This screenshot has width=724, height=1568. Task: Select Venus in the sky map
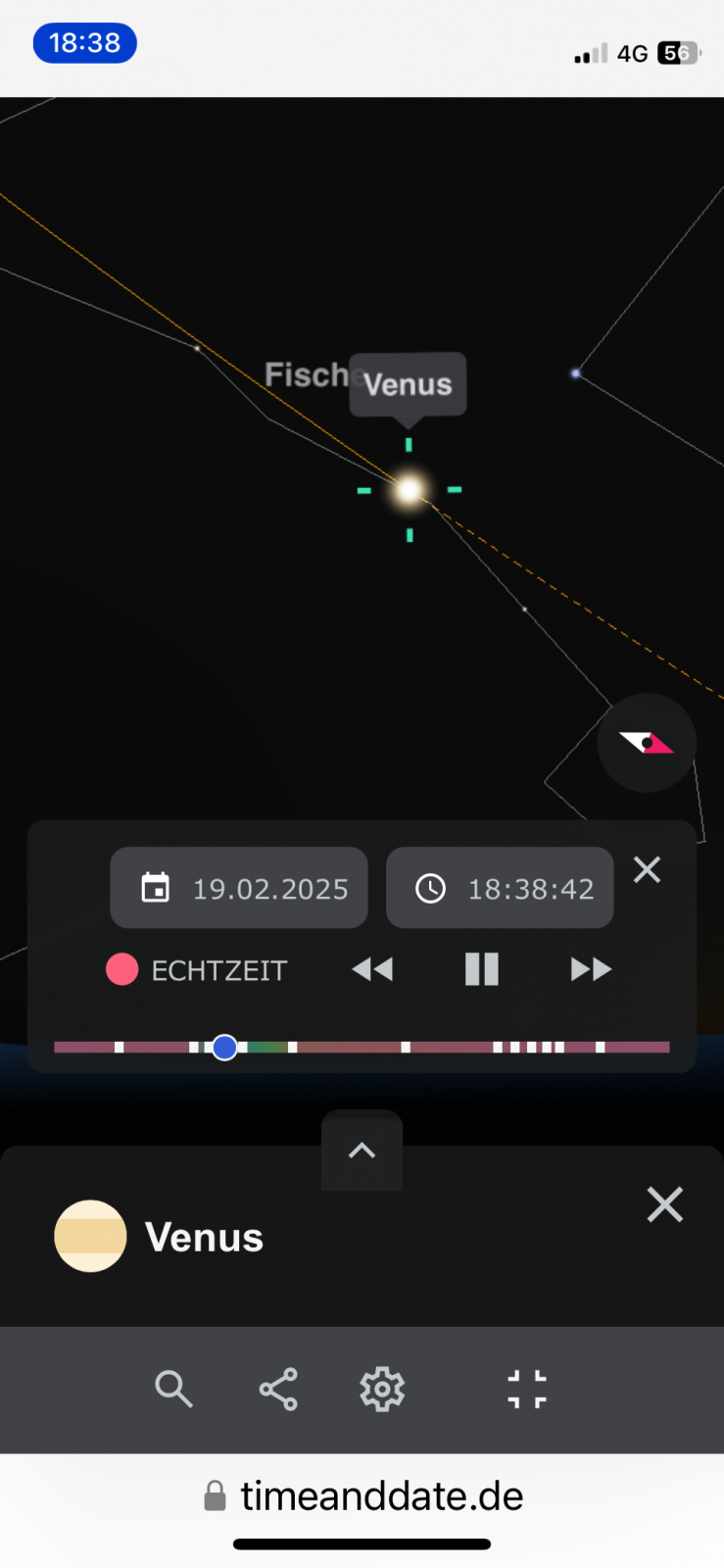pyautogui.click(x=409, y=489)
